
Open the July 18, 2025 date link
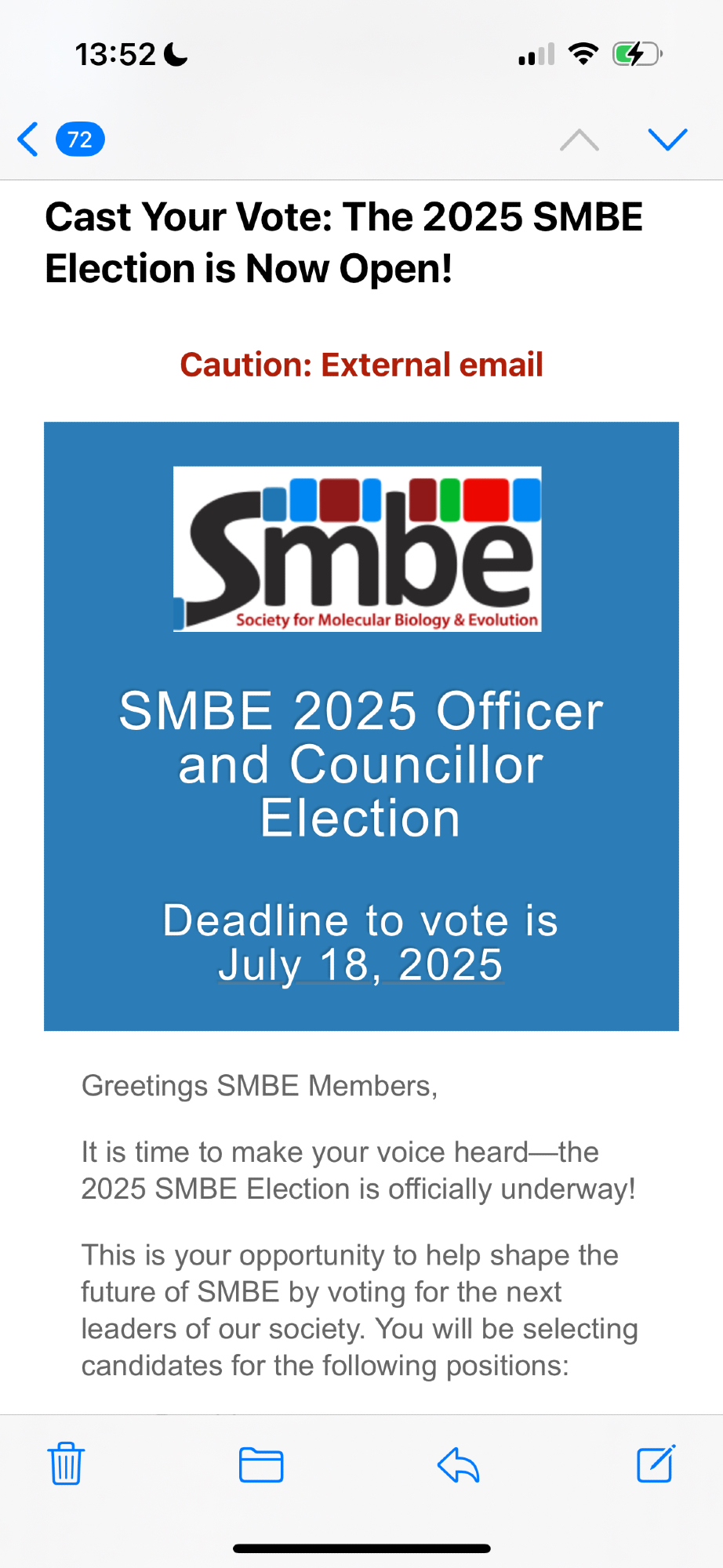(361, 965)
